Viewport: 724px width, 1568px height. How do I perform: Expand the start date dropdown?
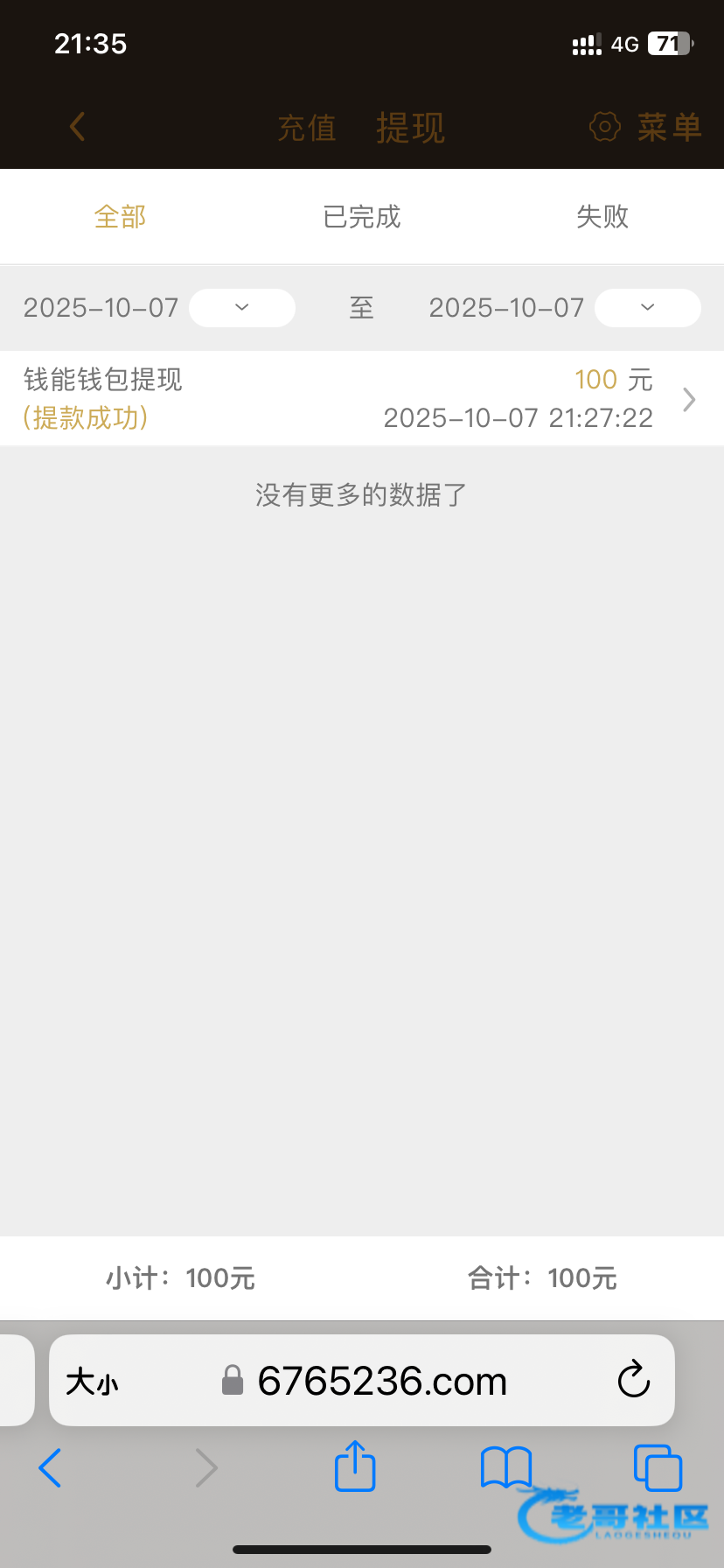point(242,308)
